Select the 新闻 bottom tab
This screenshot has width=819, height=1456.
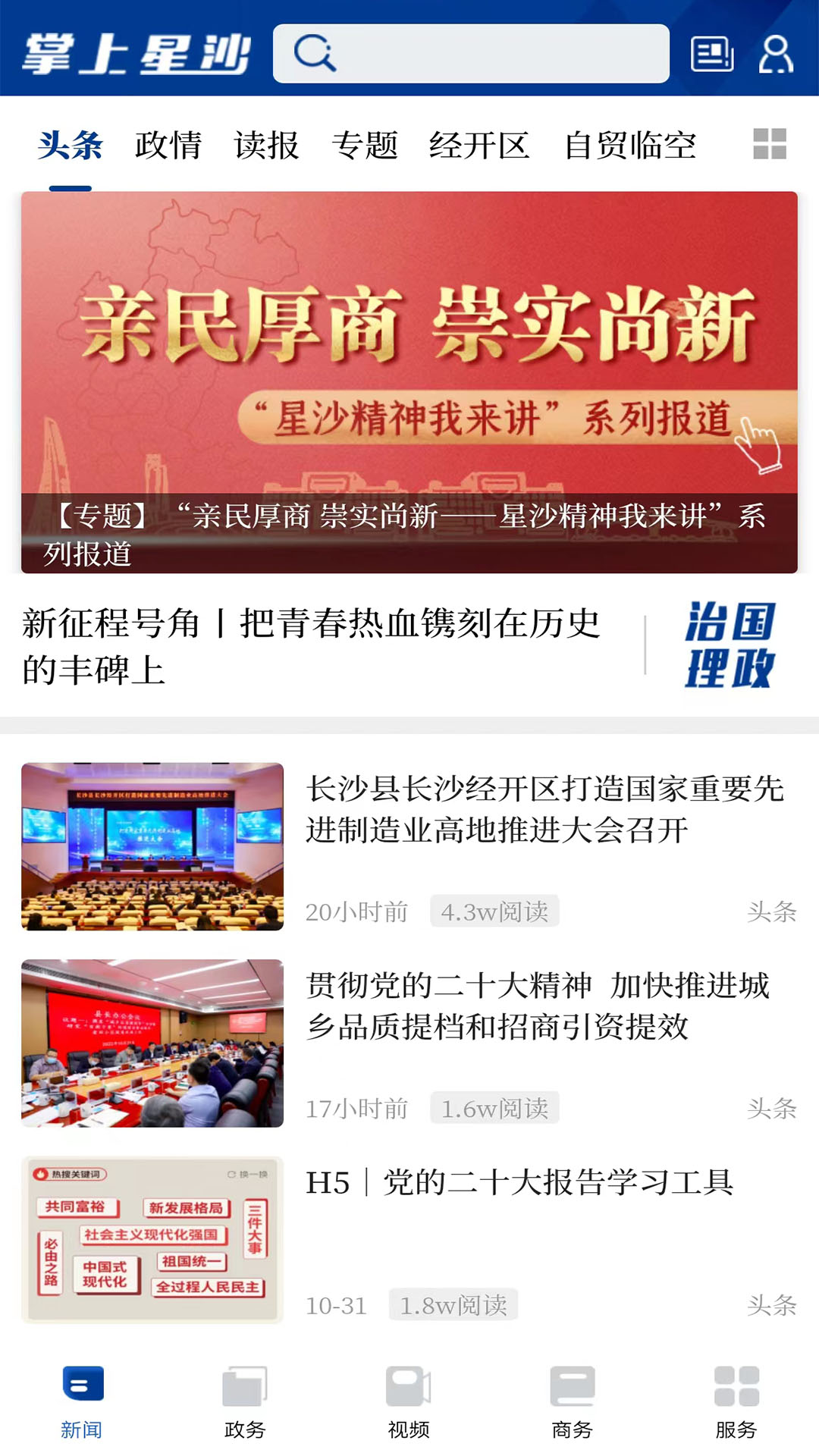point(82,1403)
